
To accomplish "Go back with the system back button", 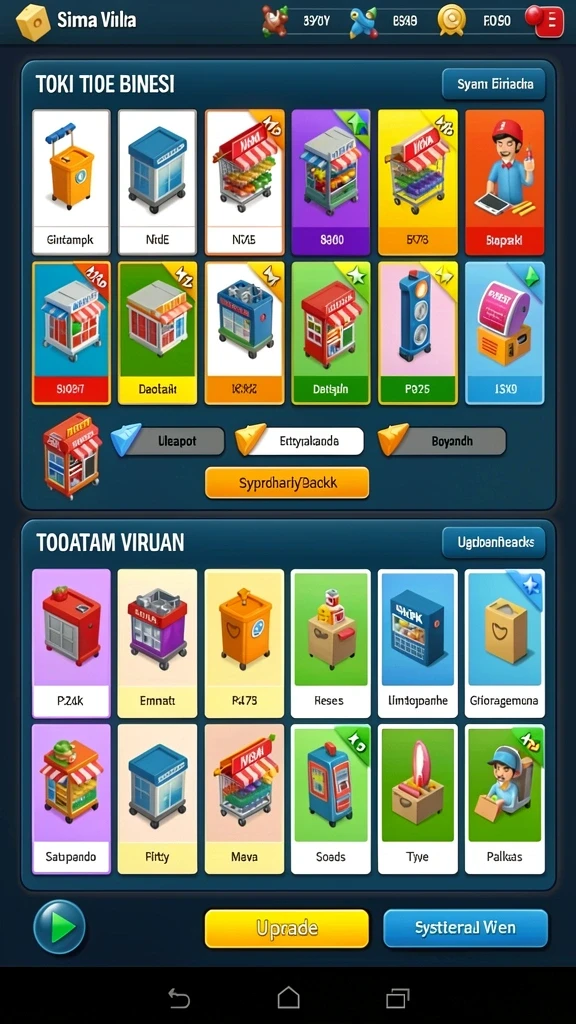I will coord(179,999).
